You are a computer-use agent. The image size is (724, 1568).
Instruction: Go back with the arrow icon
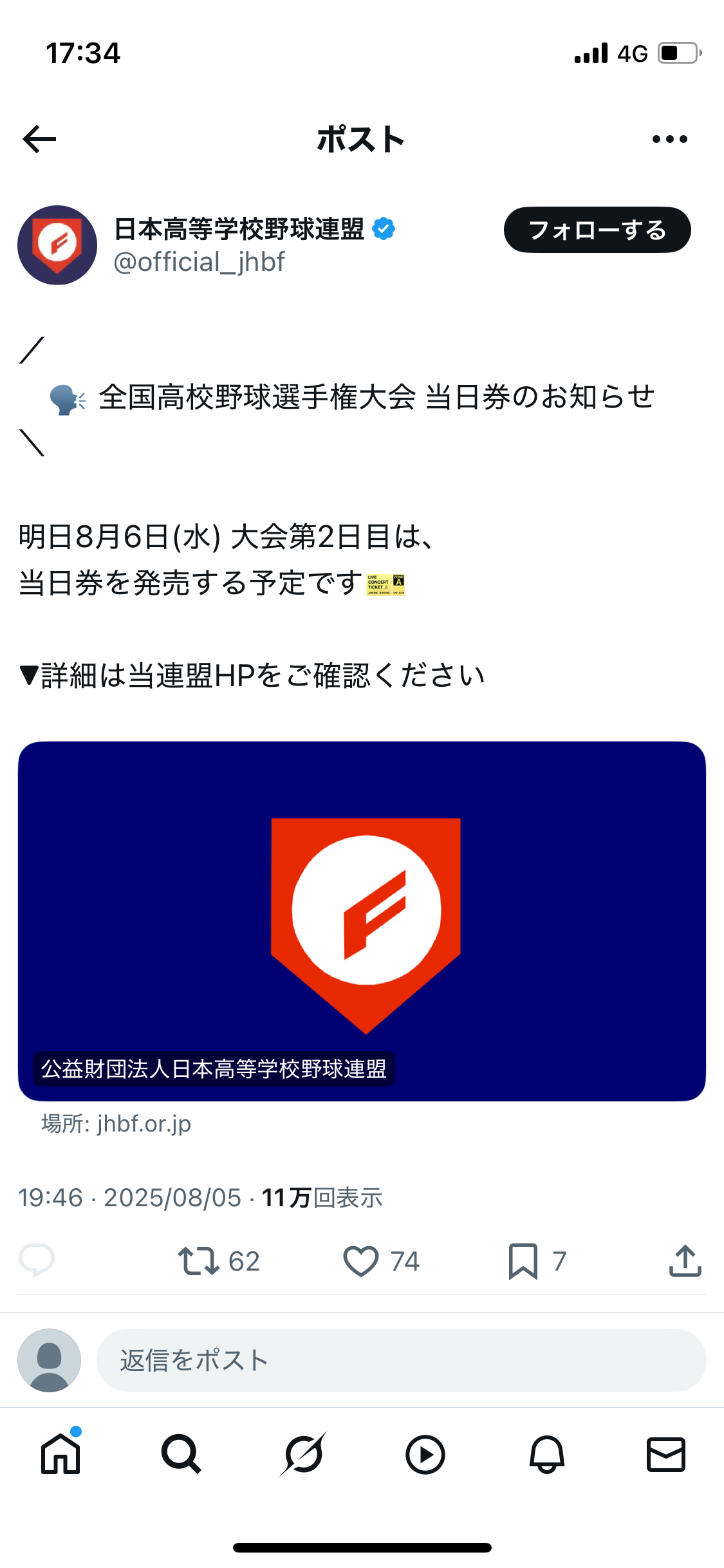pyautogui.click(x=40, y=139)
